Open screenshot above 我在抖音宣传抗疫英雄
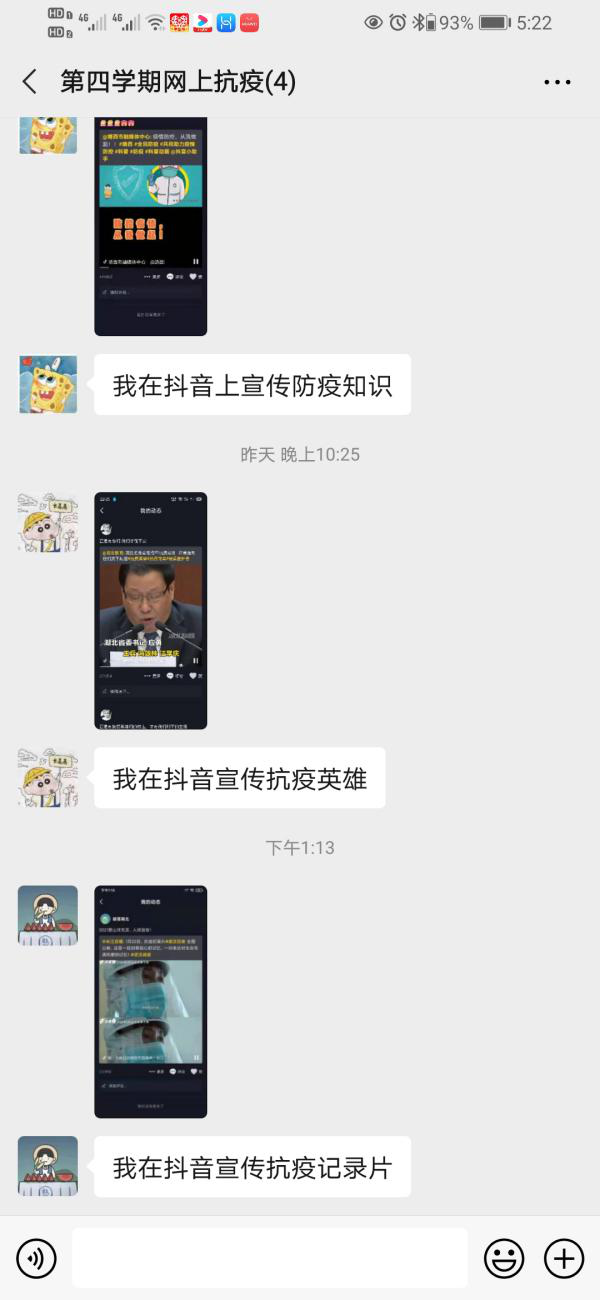The height and width of the screenshot is (1300, 600). [x=150, y=611]
